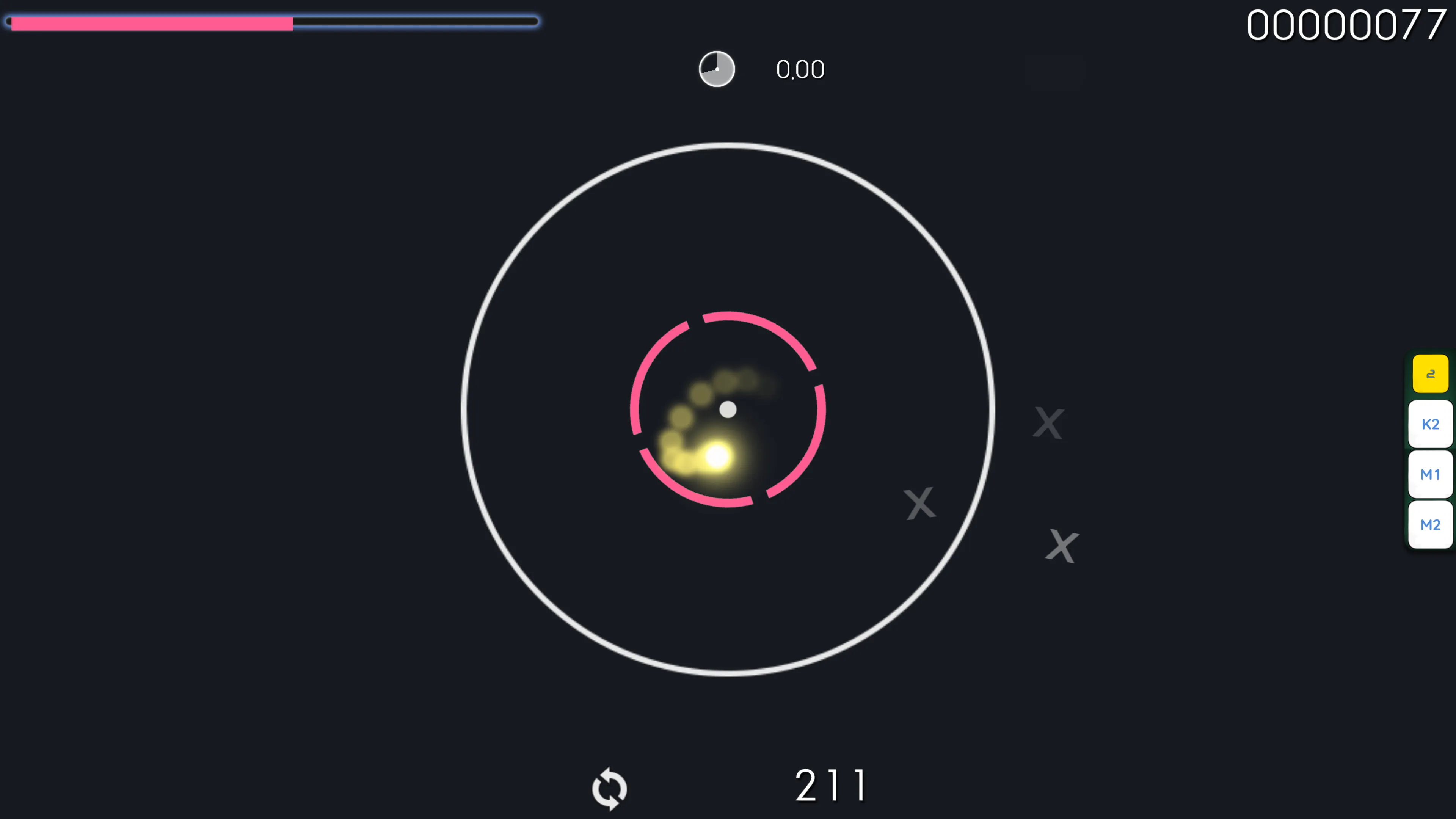Tap the K2 key button
The image size is (1456, 819).
1430,424
